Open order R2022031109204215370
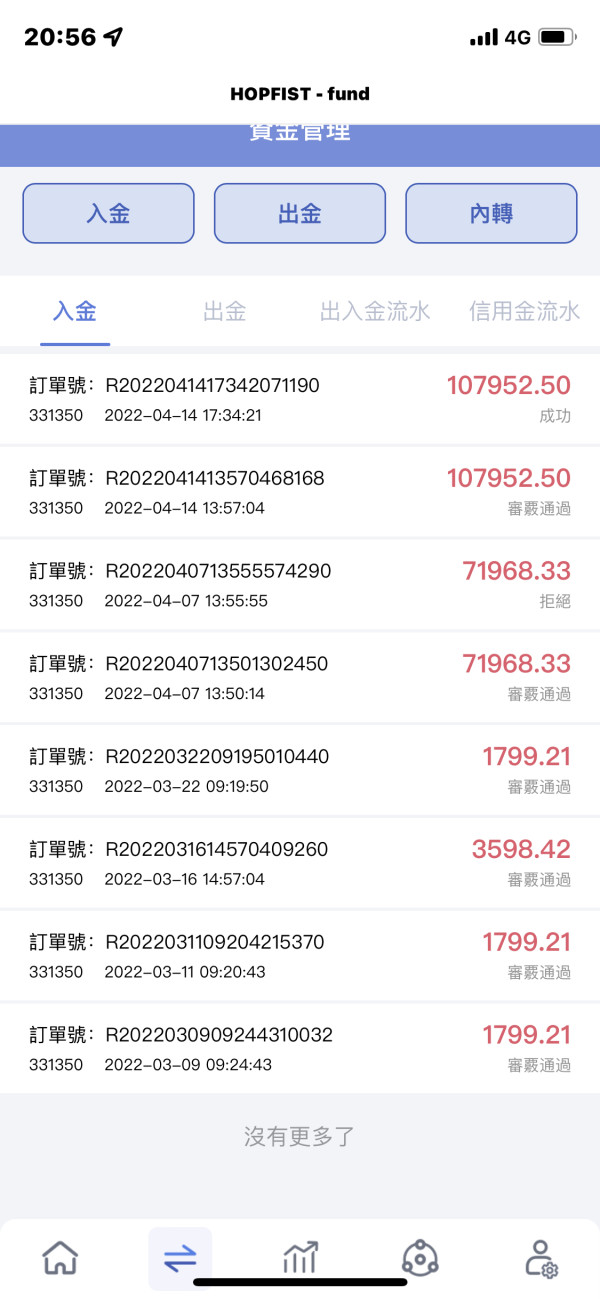 click(x=300, y=956)
